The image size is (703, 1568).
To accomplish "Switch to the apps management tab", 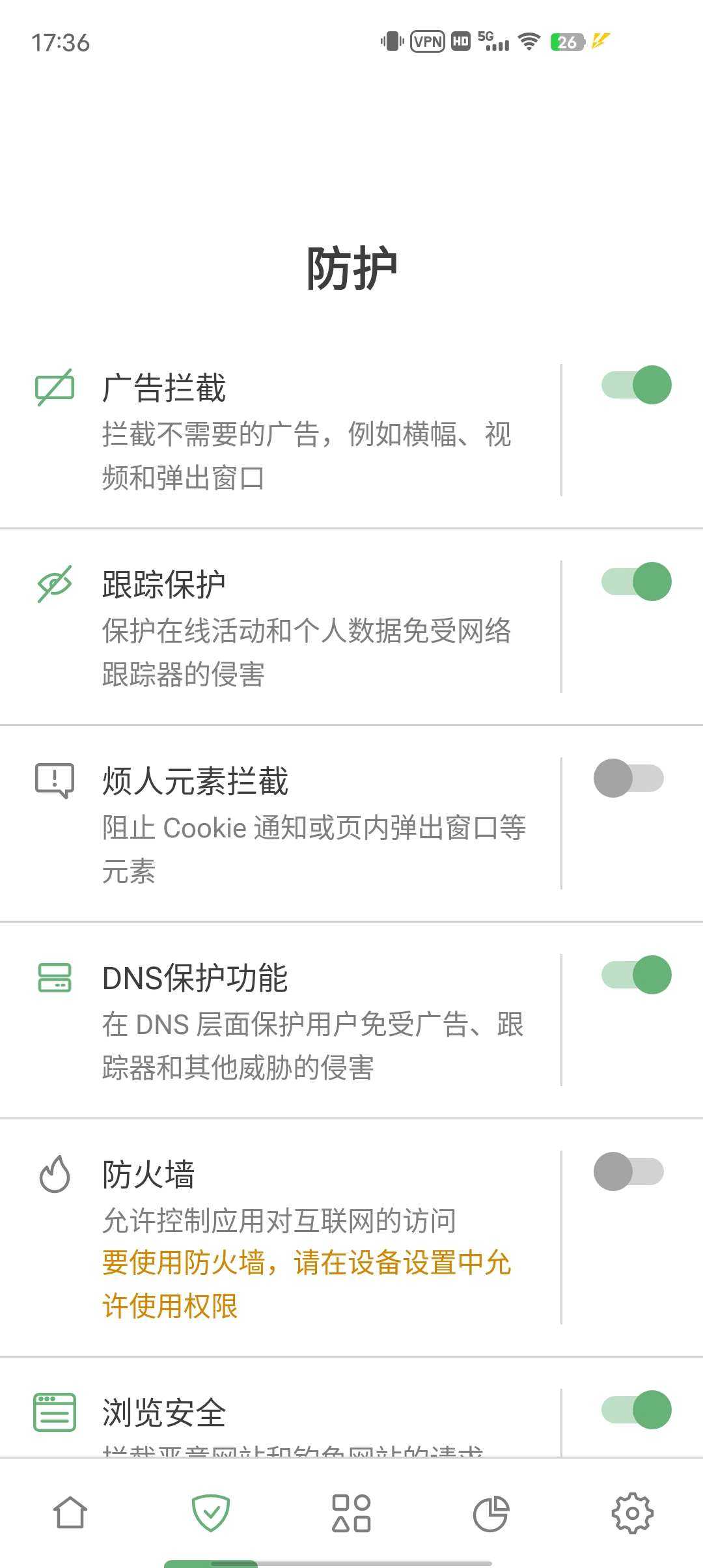I will point(351,1513).
